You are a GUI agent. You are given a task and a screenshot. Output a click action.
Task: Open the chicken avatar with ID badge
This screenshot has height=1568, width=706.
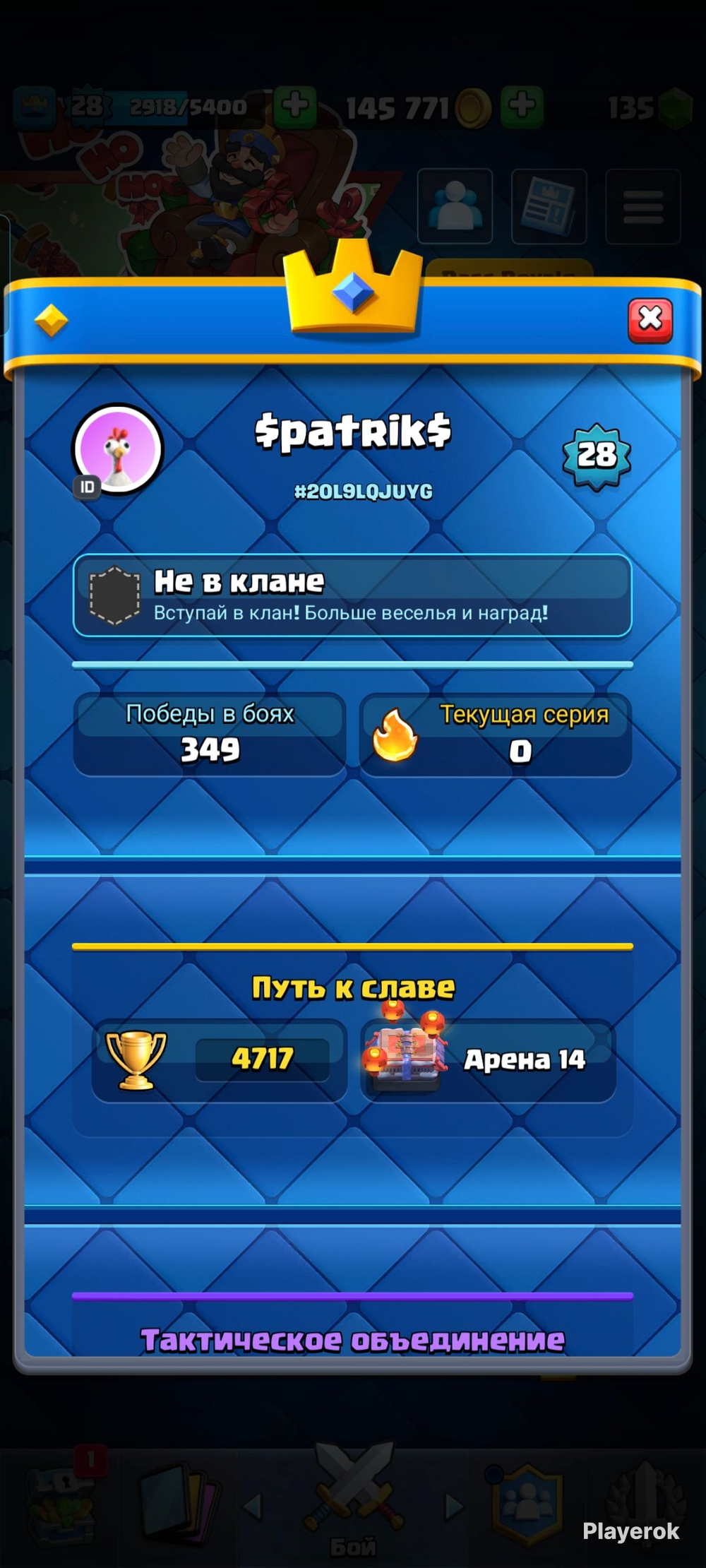pyautogui.click(x=118, y=449)
